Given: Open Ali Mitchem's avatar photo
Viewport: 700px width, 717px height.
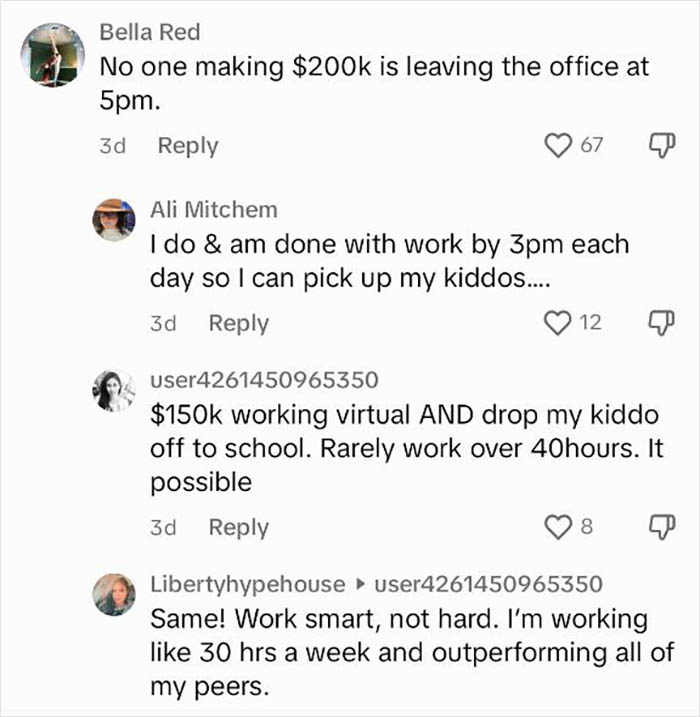Looking at the screenshot, I should [114, 220].
